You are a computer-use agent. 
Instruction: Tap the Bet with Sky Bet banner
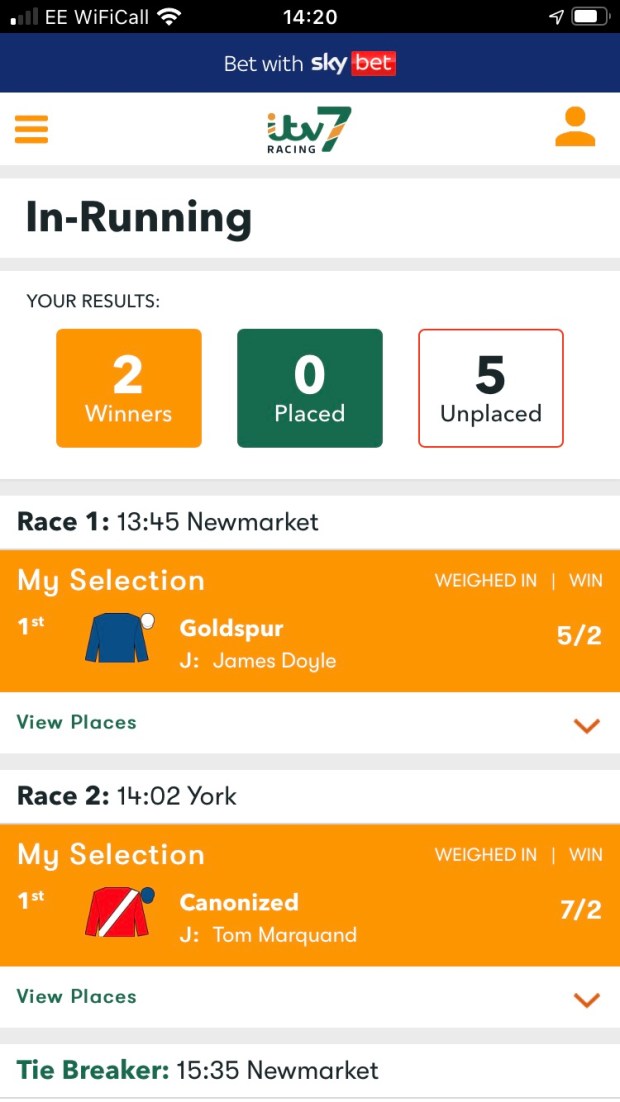(x=310, y=64)
